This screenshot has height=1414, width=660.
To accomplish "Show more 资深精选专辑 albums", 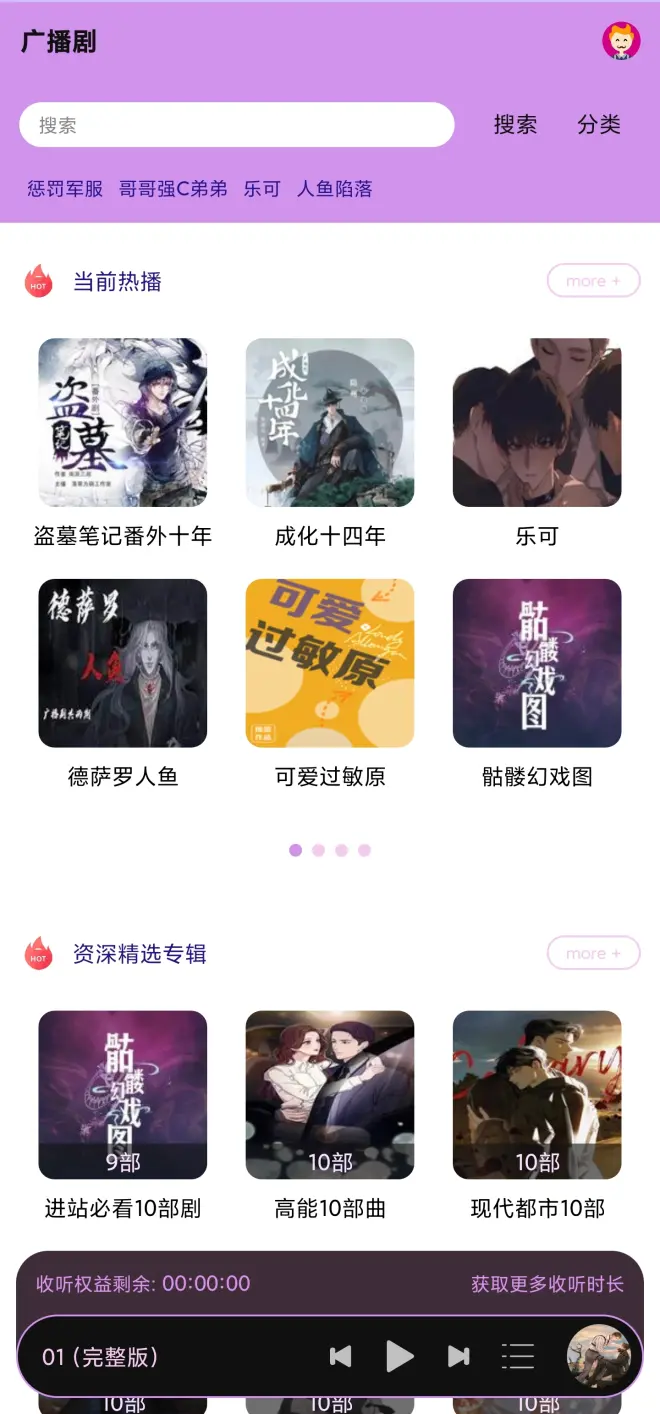I will pos(593,953).
